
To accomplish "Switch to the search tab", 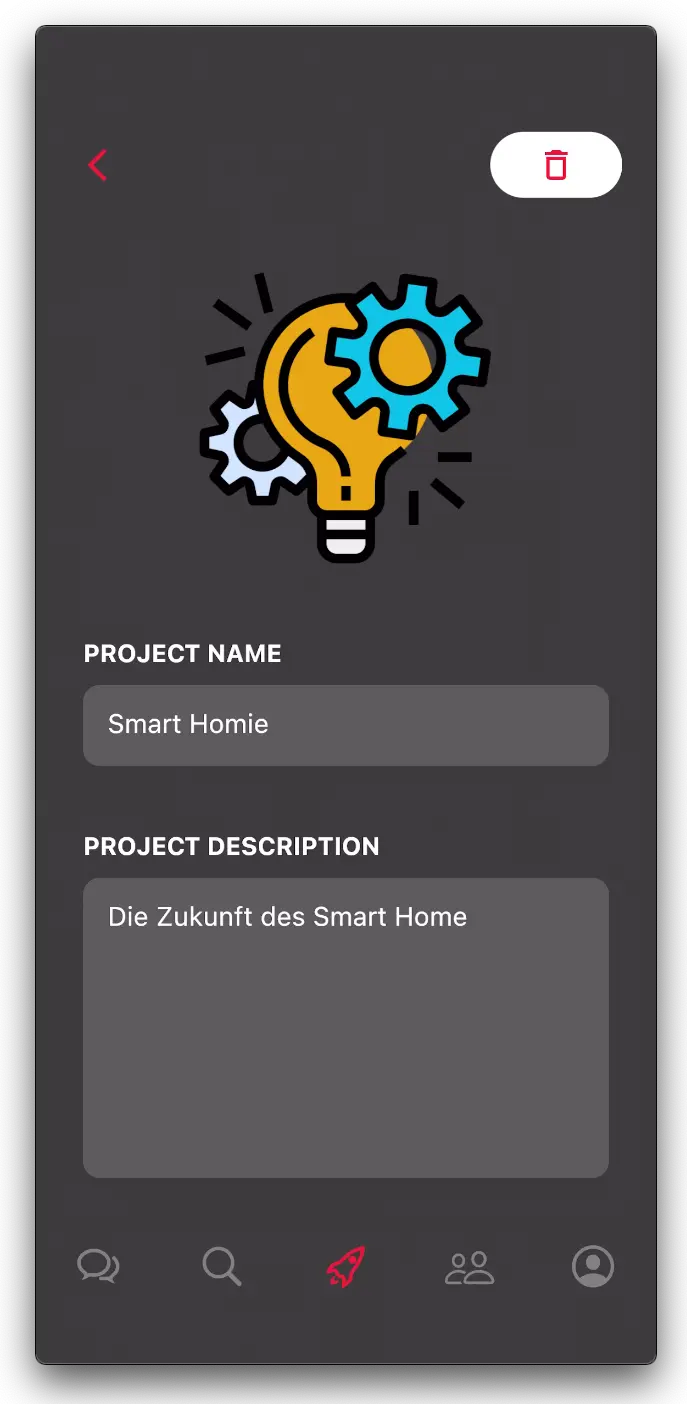I will [221, 1266].
